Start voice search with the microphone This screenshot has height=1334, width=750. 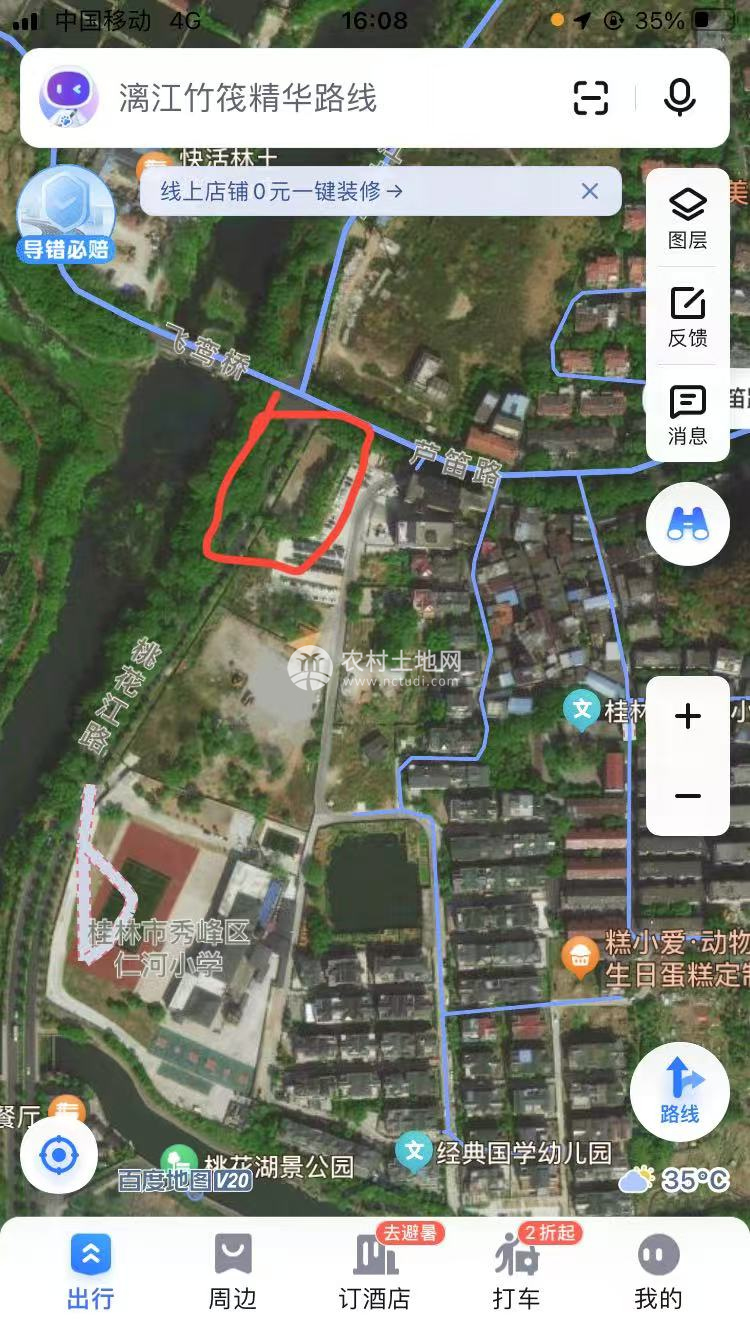coord(680,98)
